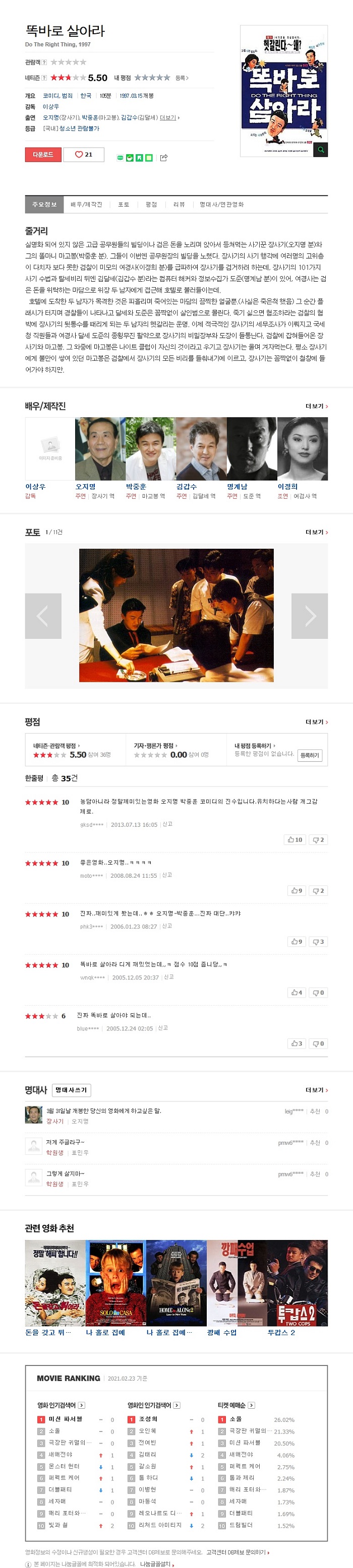
Task: Like the movie with the heart button
Action: tap(84, 155)
